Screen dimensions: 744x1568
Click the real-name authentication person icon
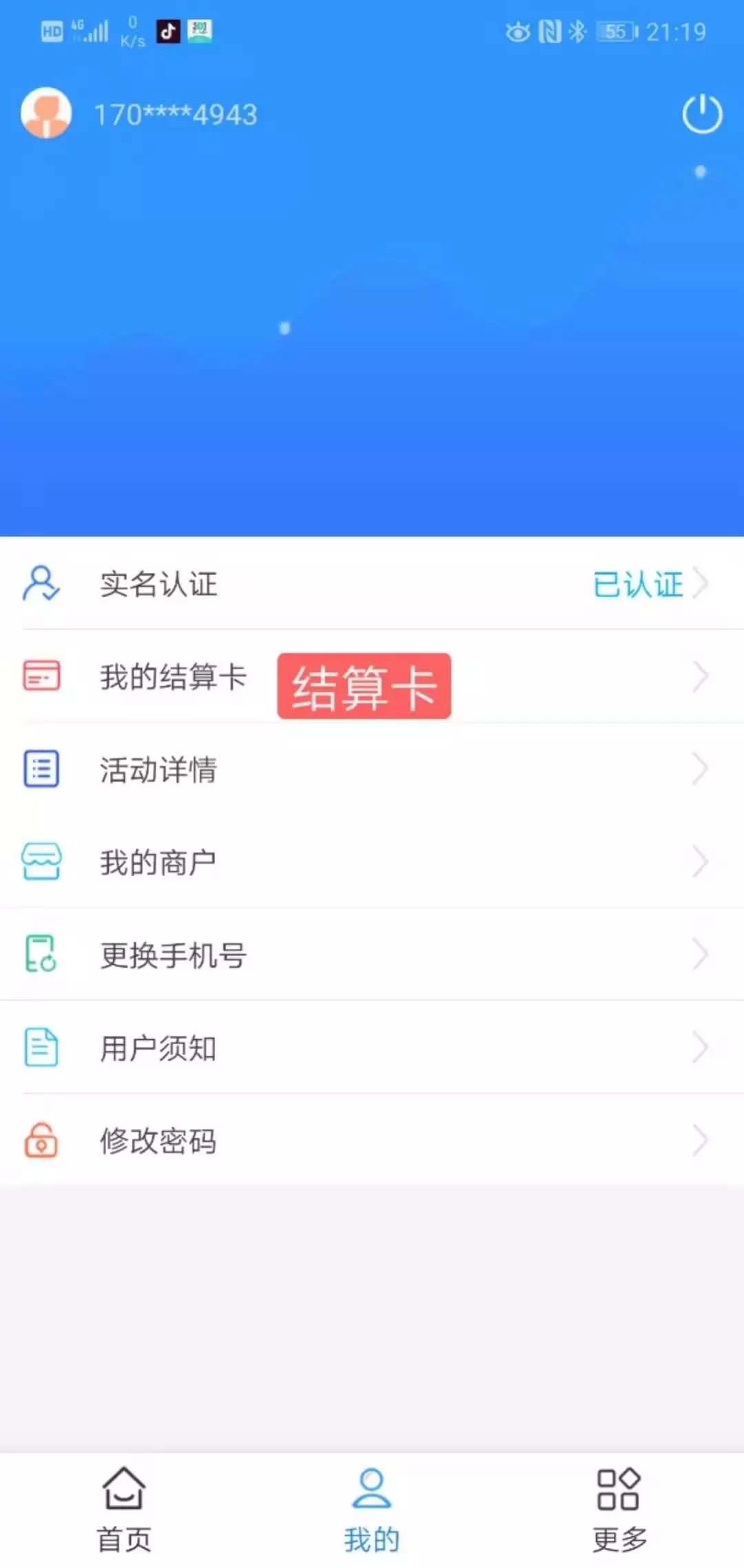[x=40, y=585]
